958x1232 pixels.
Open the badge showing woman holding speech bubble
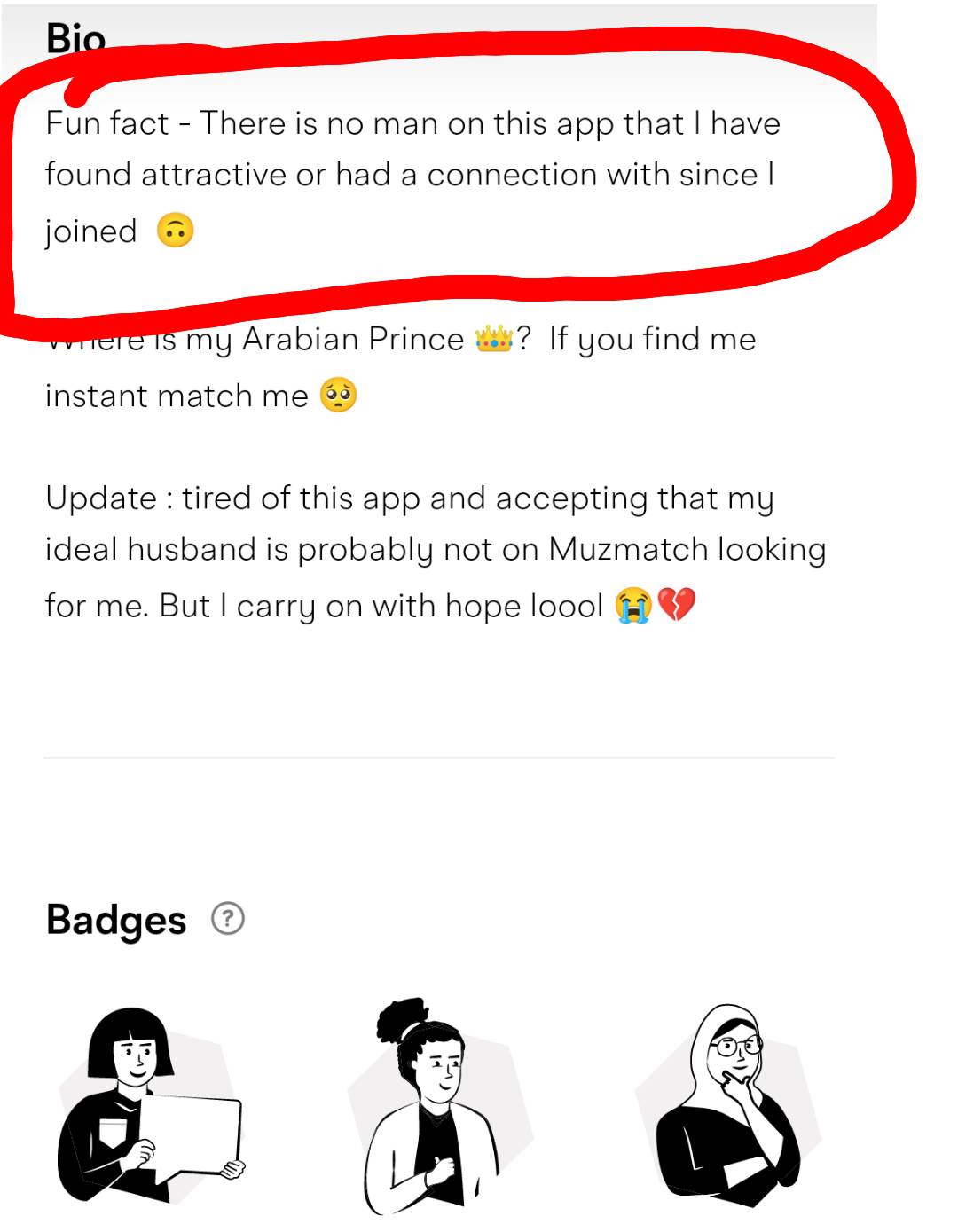(x=149, y=1107)
